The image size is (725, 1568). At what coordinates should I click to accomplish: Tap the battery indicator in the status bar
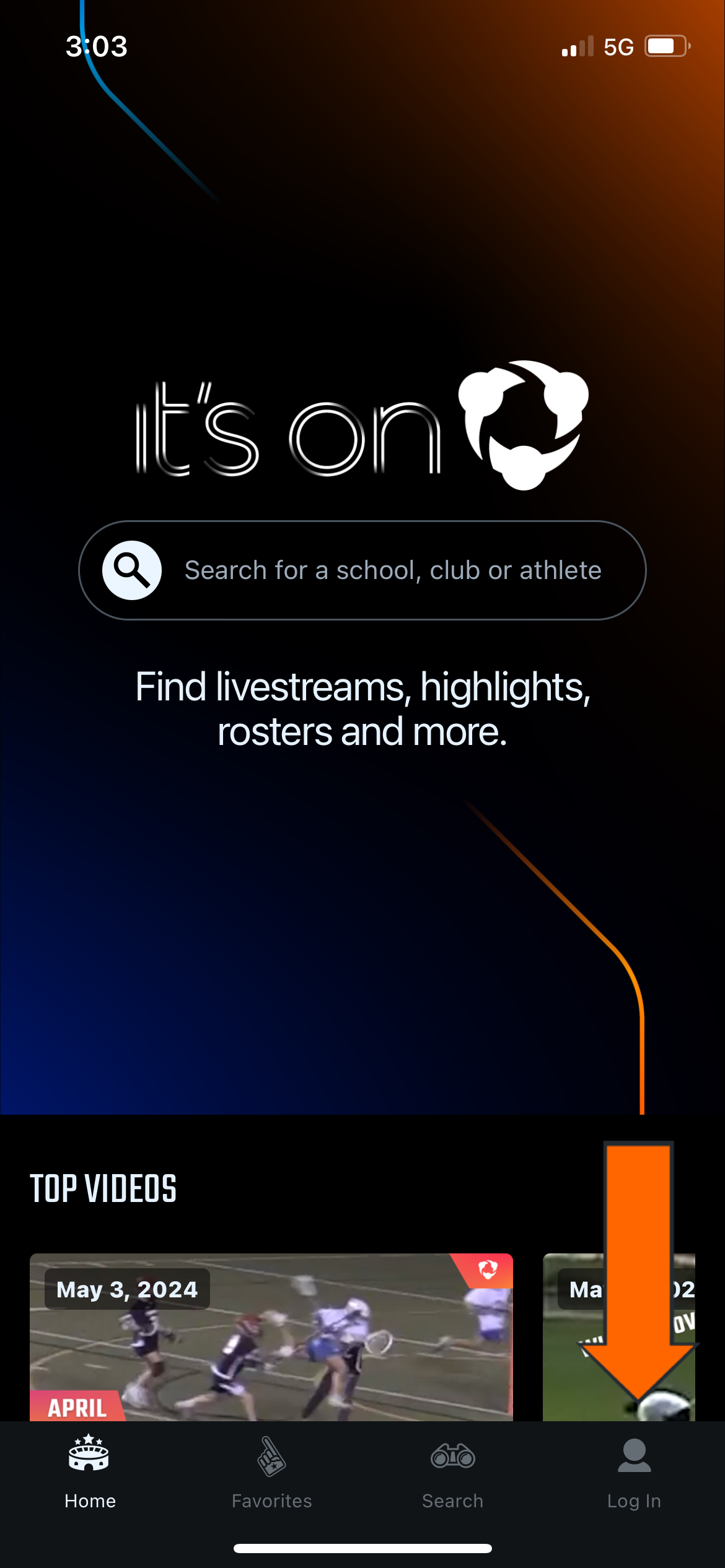pyautogui.click(x=666, y=45)
